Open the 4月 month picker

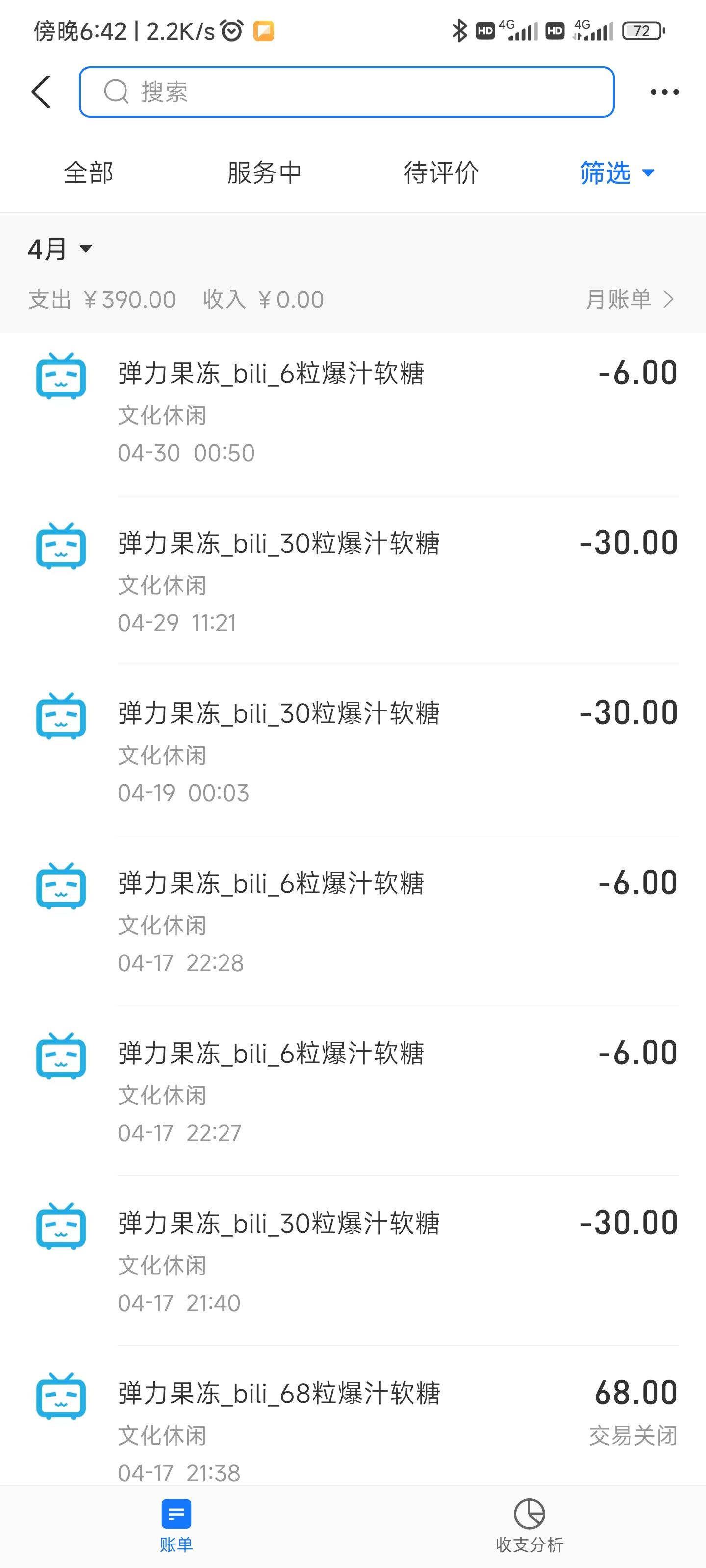60,249
